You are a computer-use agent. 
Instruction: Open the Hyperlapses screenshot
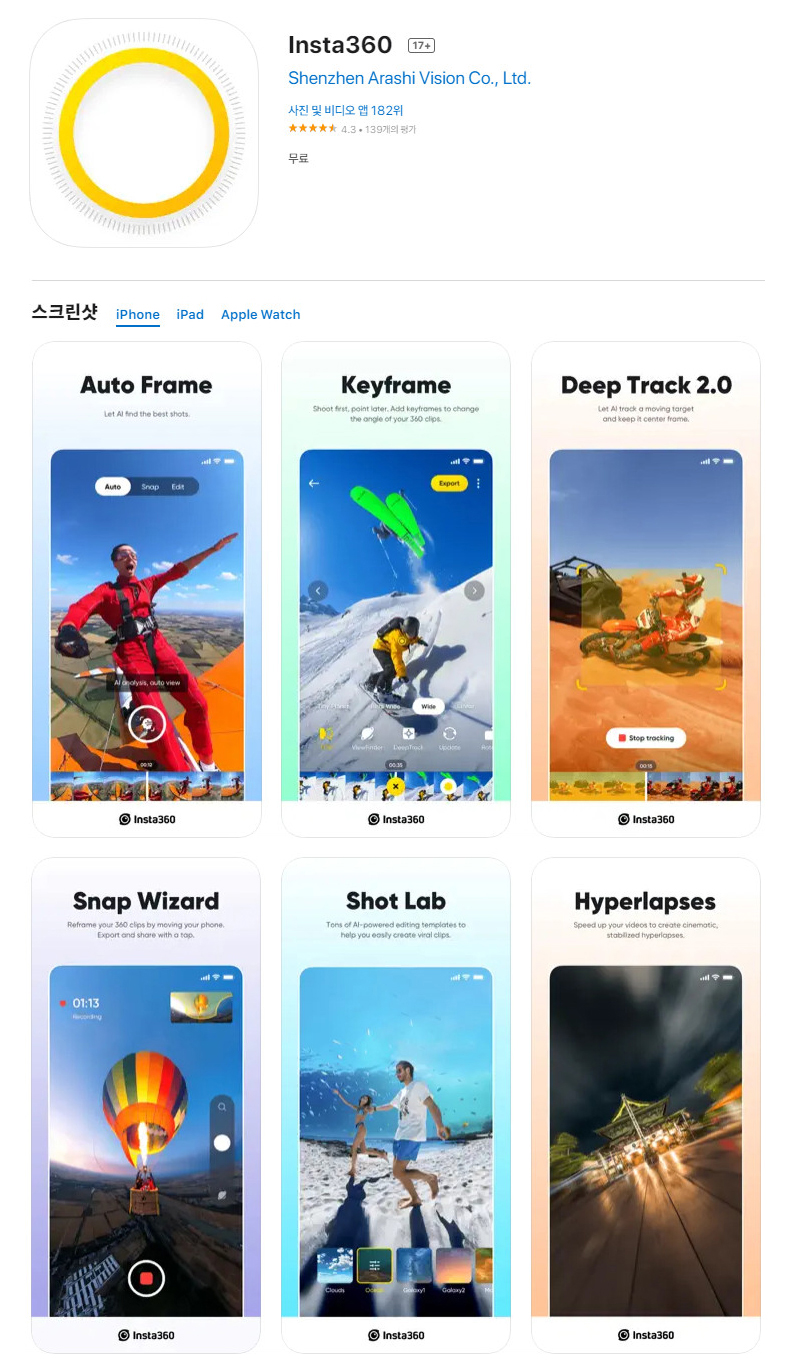[x=645, y=1105]
